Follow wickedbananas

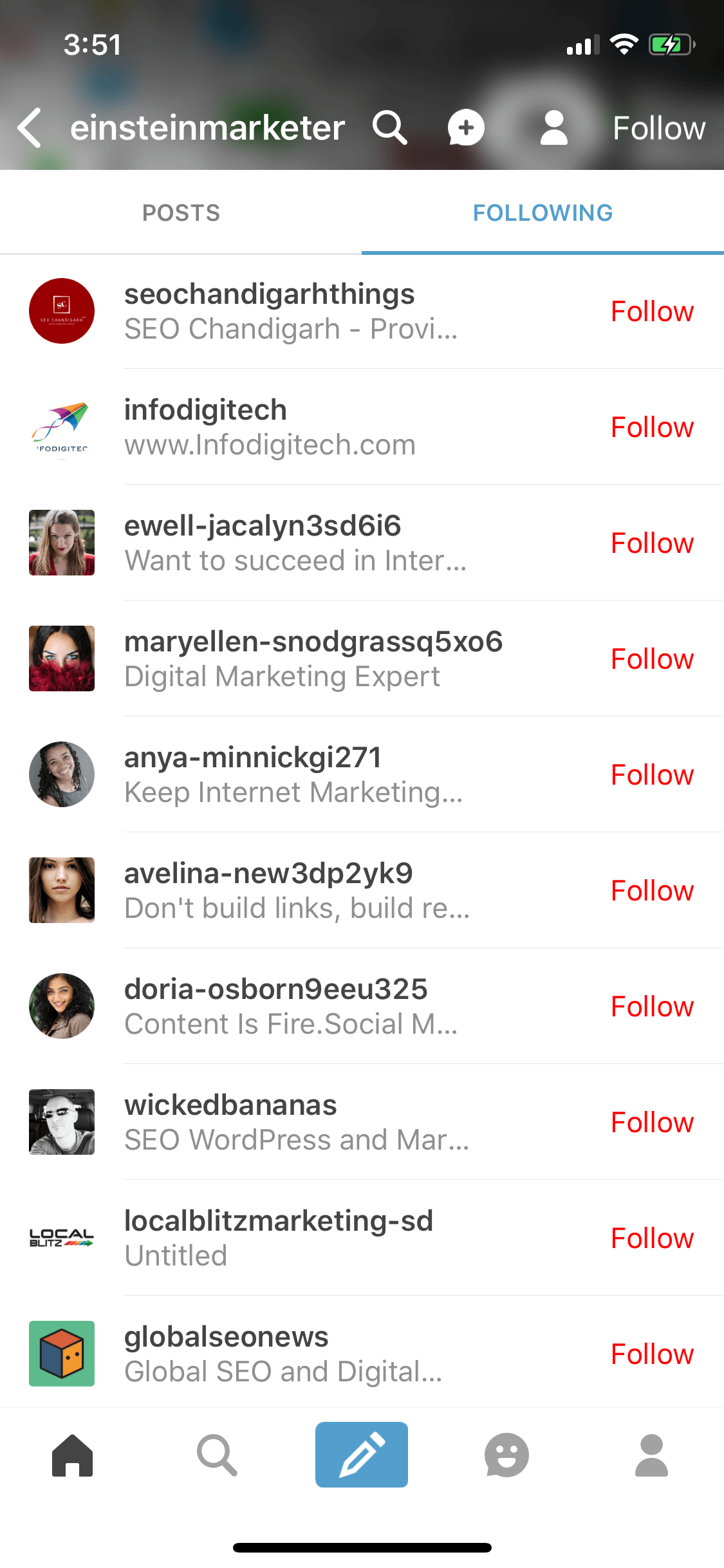(652, 1123)
